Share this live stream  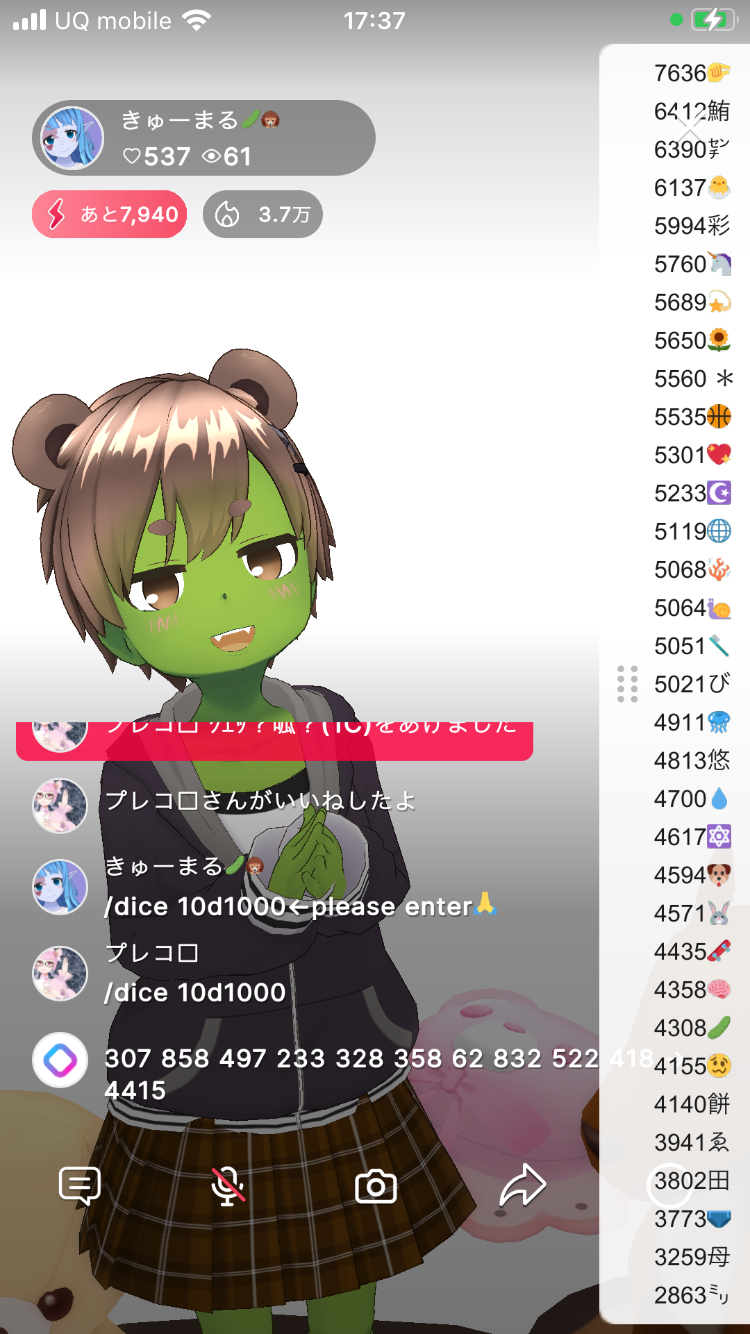[522, 1187]
